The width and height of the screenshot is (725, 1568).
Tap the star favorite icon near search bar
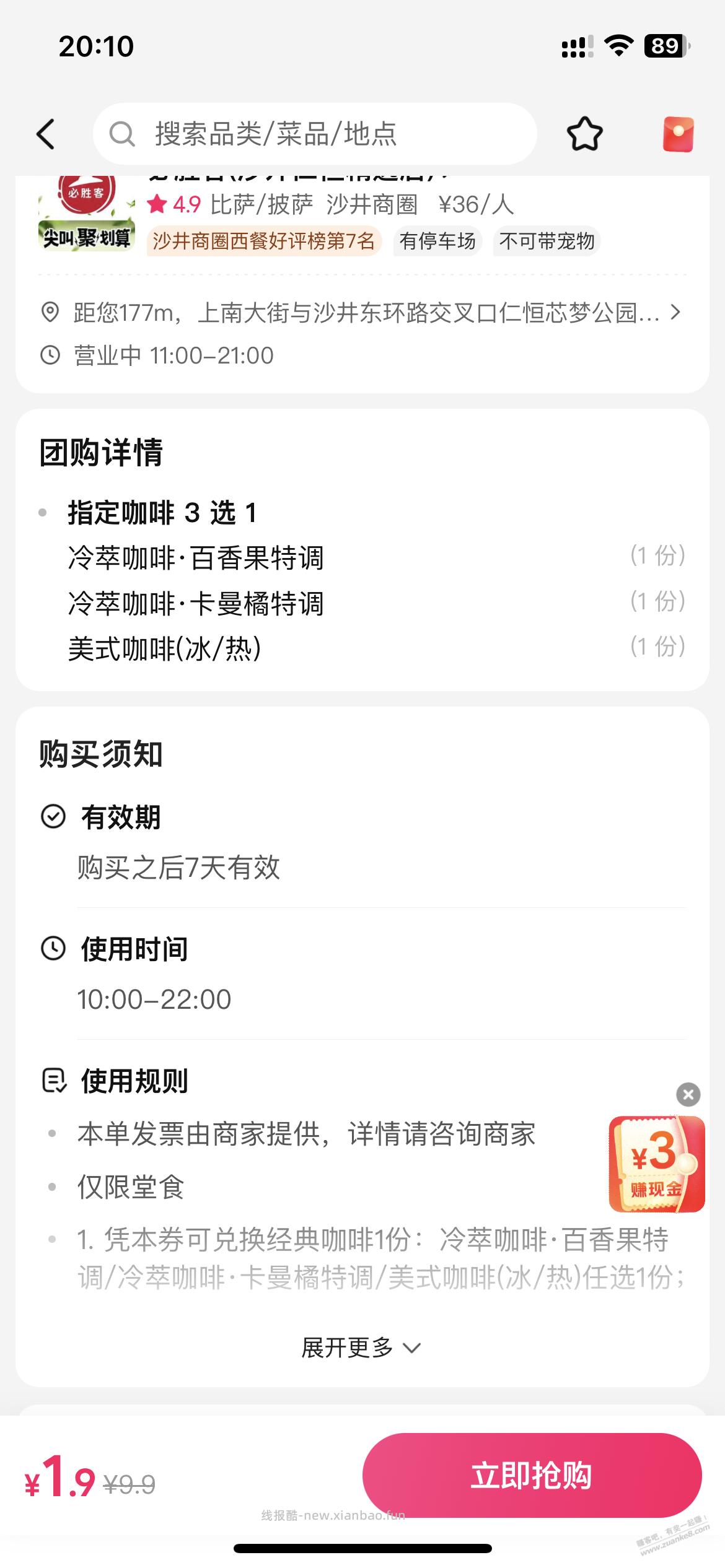point(586,134)
